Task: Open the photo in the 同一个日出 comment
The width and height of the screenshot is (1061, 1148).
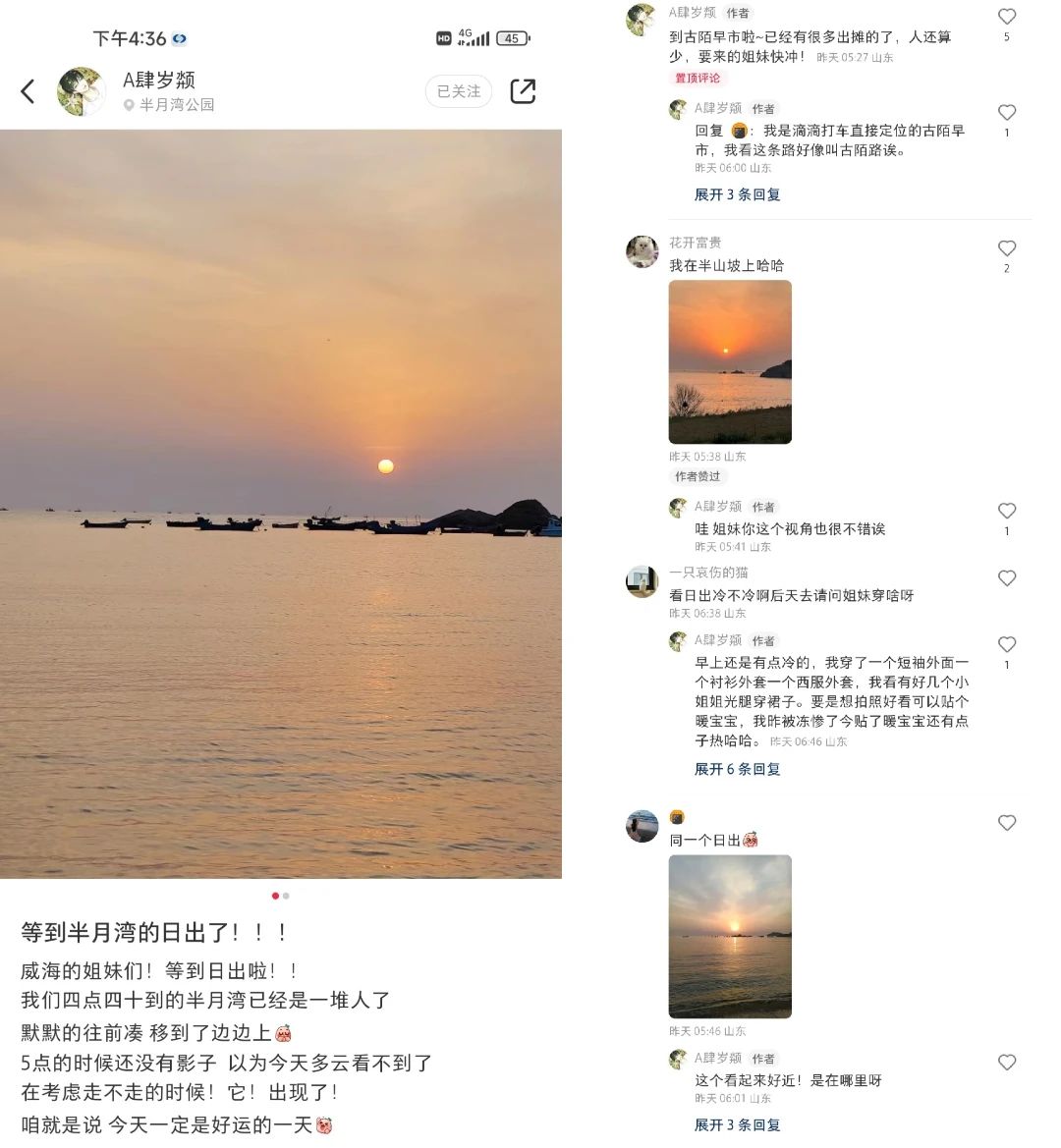Action: 730,936
